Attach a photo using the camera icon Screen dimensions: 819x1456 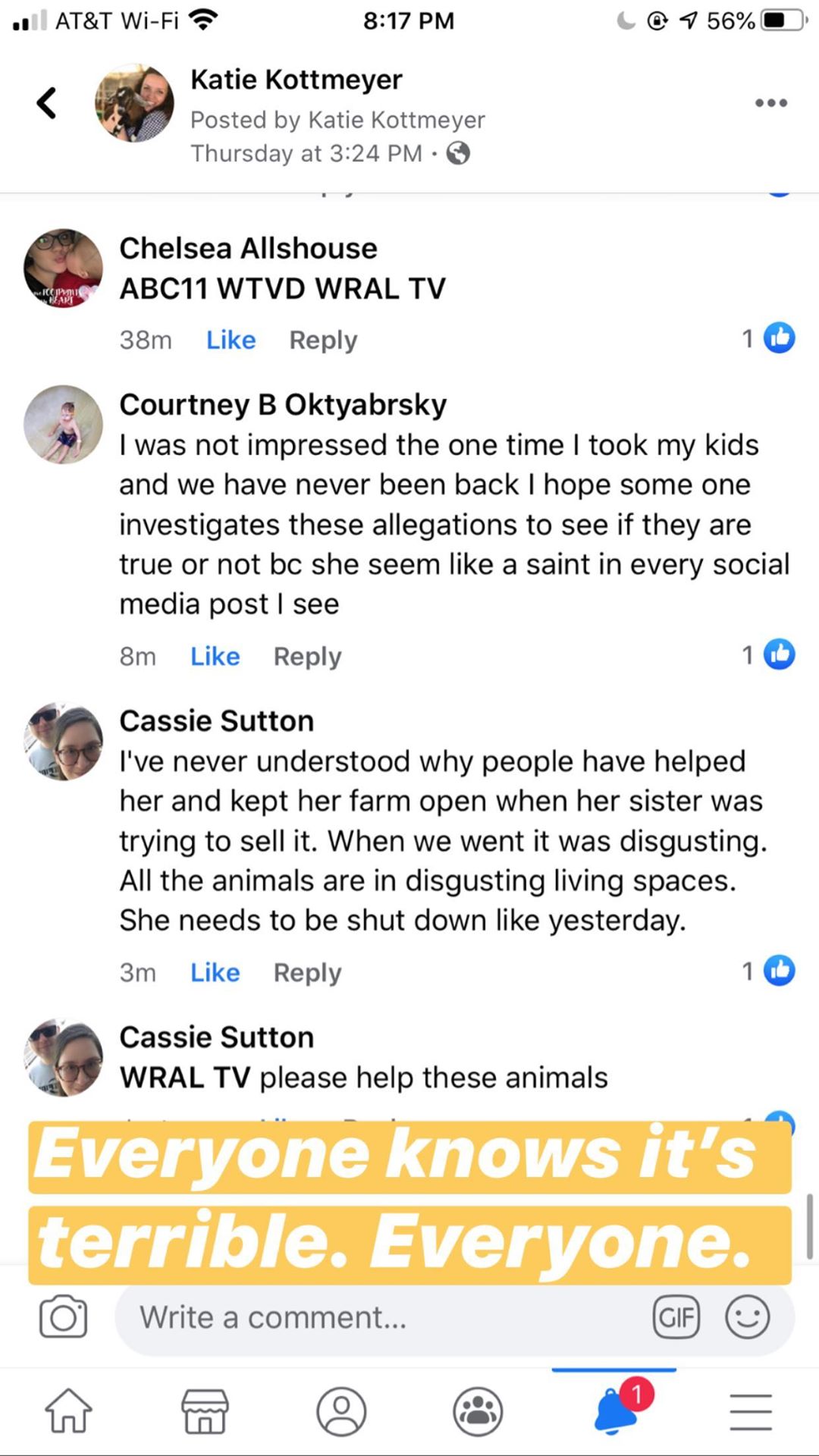(x=63, y=1318)
